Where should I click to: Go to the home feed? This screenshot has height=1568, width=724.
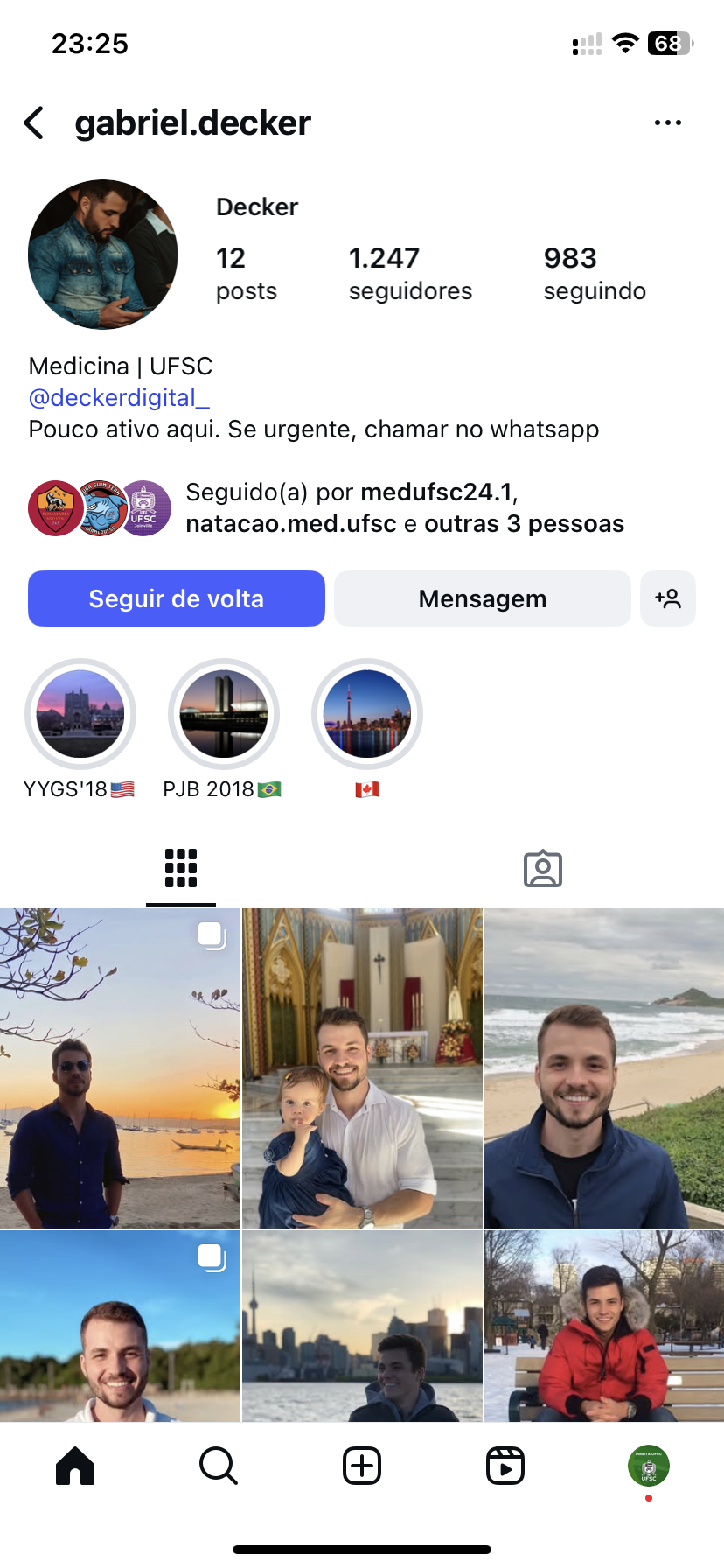click(75, 1466)
